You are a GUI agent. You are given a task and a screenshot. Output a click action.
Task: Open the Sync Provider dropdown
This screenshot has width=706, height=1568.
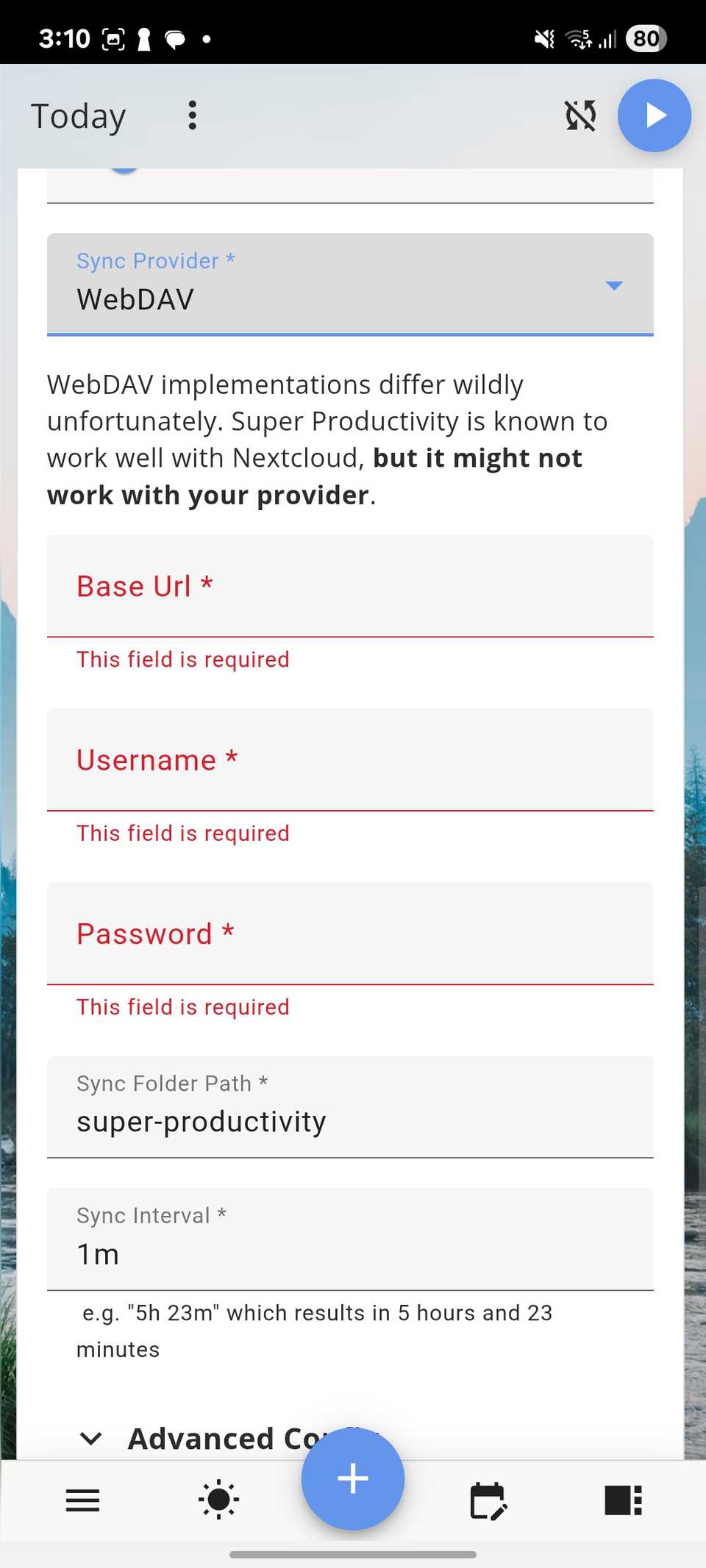[350, 287]
